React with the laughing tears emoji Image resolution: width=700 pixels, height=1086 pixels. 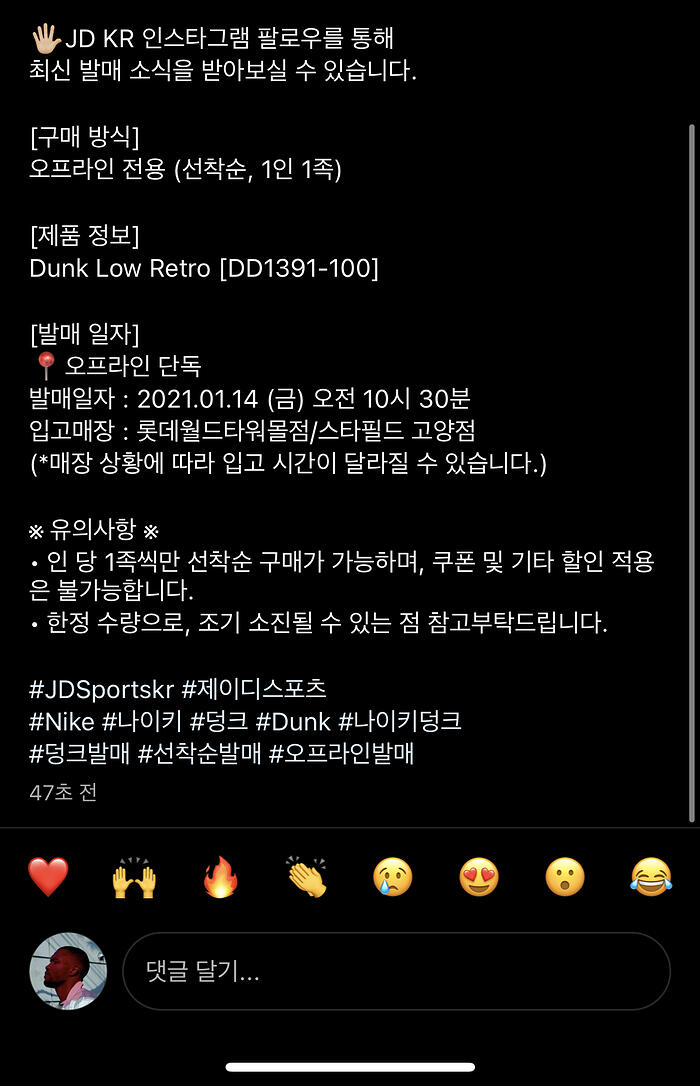coord(650,877)
